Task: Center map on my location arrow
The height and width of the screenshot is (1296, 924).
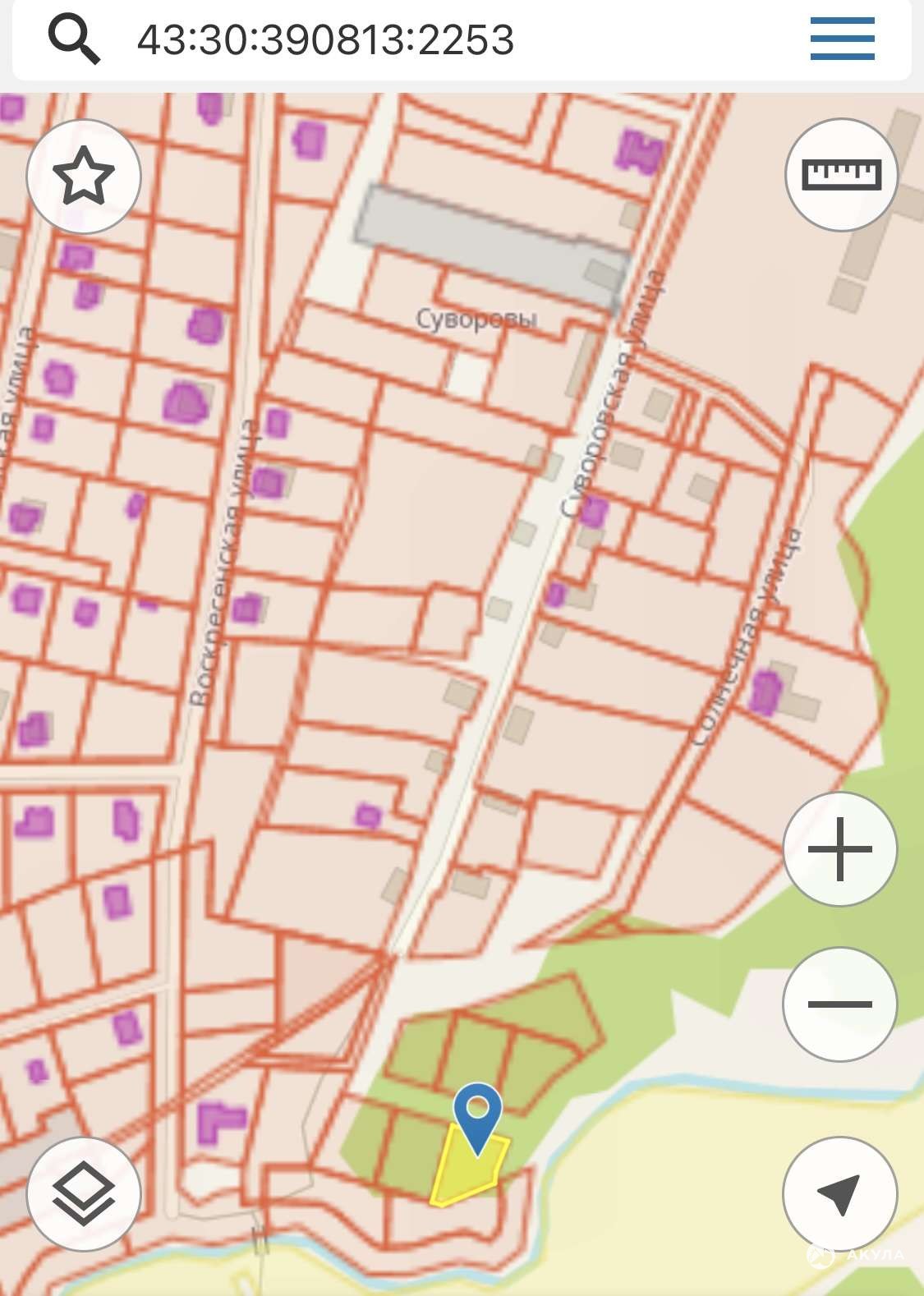Action: tap(839, 1193)
